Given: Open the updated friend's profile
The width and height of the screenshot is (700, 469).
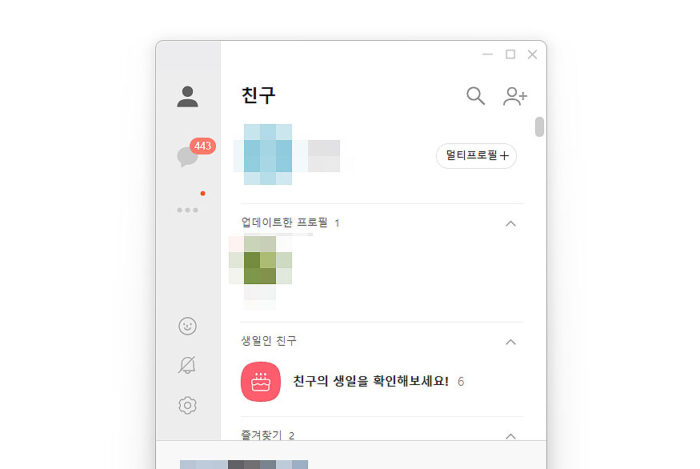Looking at the screenshot, I should point(262,270).
